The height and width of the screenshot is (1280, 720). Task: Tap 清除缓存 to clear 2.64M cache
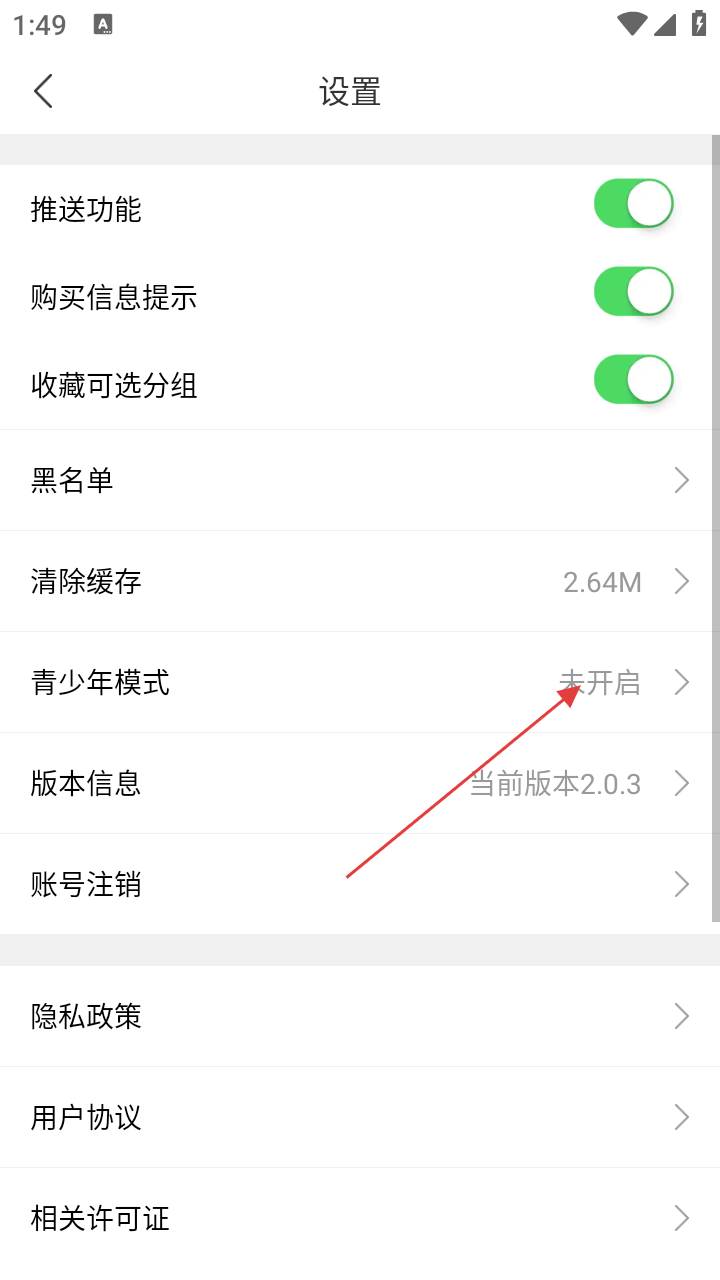(360, 582)
